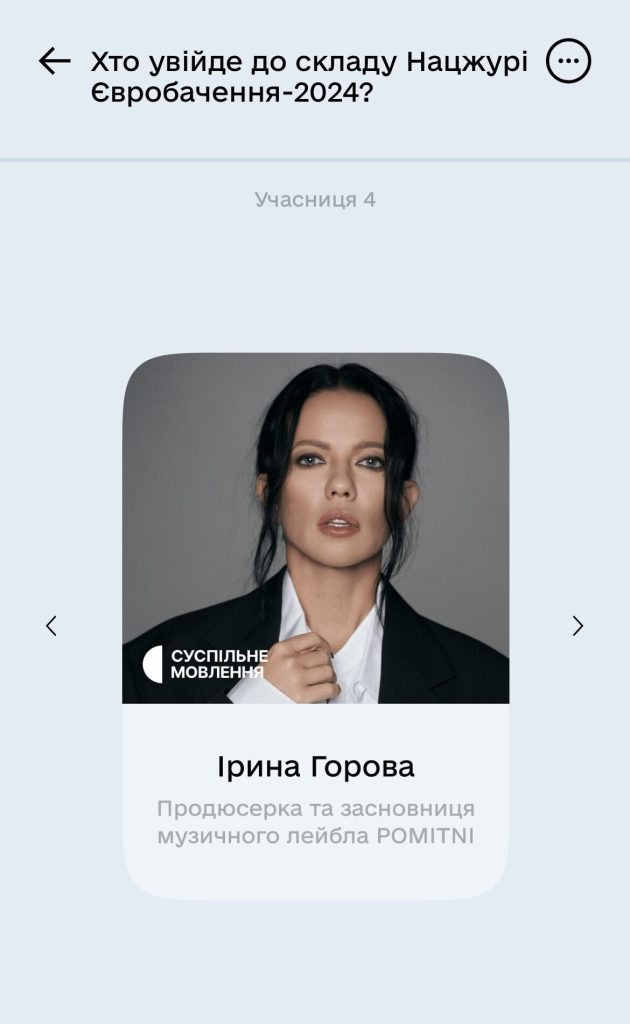Image resolution: width=630 pixels, height=1024 pixels.
Task: Open Ірина Горова's candidate card
Action: [315, 625]
